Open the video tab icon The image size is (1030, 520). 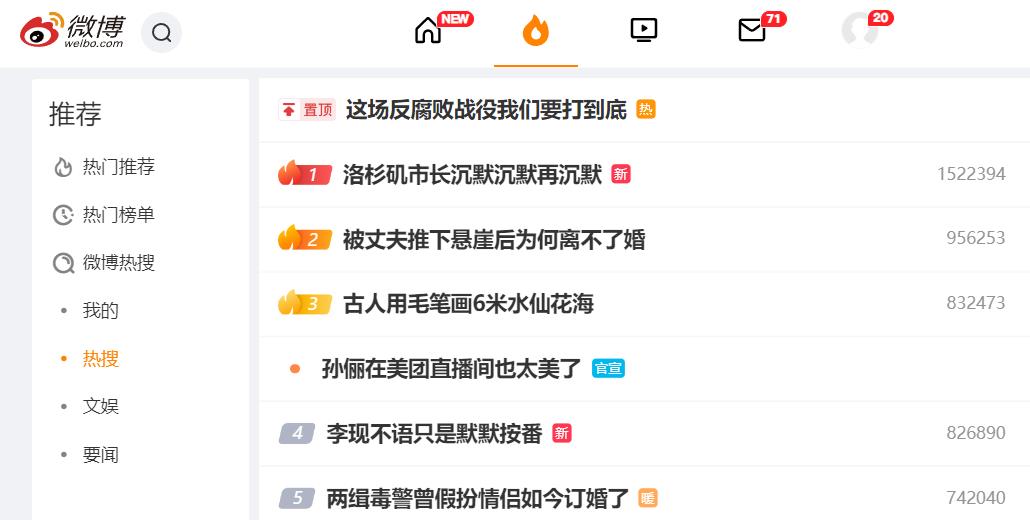point(644,30)
